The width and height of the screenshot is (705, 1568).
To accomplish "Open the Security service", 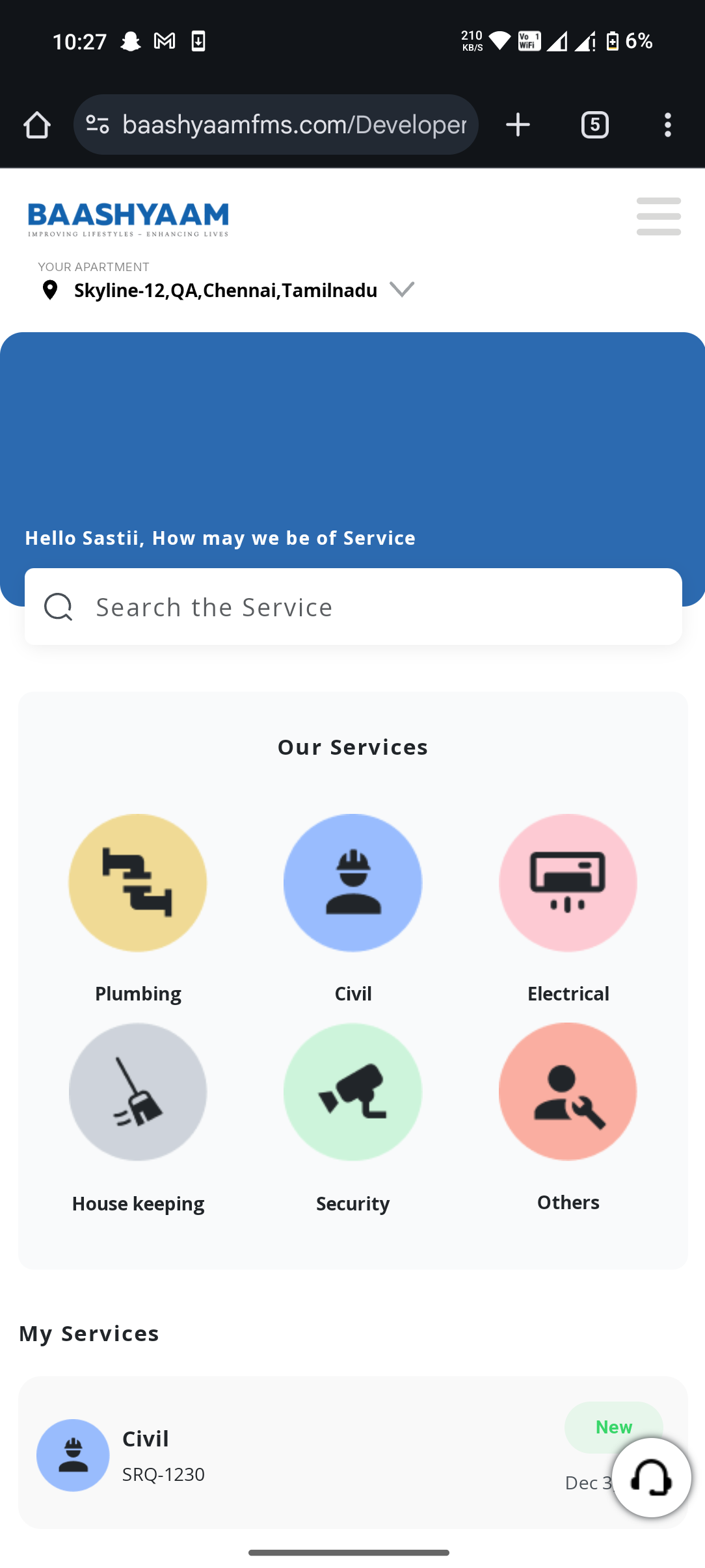I will (x=352, y=1092).
